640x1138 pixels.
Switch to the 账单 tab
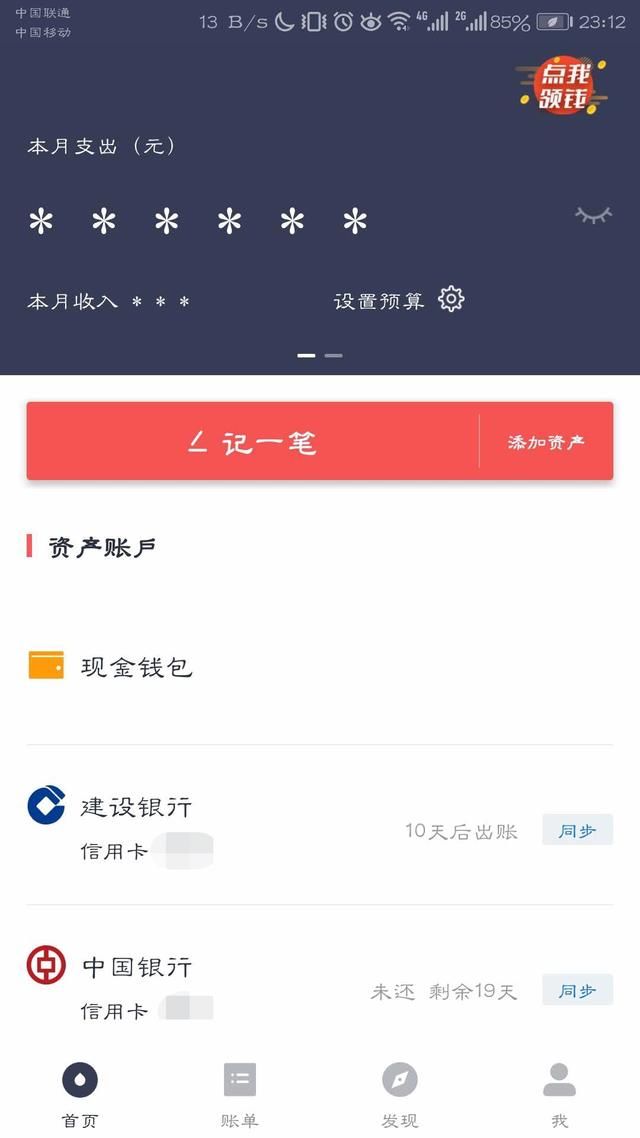pyautogui.click(x=240, y=1092)
